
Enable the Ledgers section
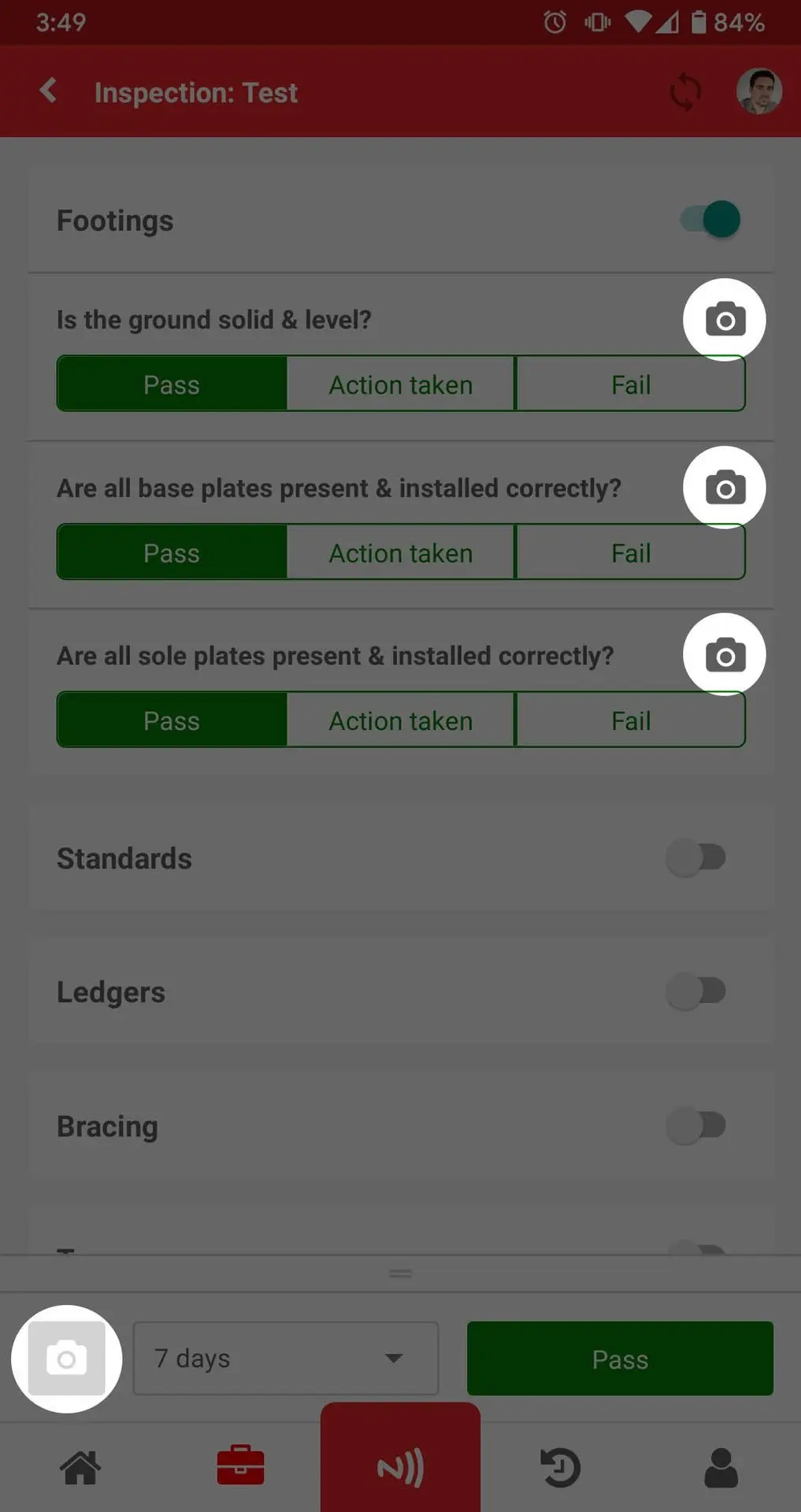point(696,991)
